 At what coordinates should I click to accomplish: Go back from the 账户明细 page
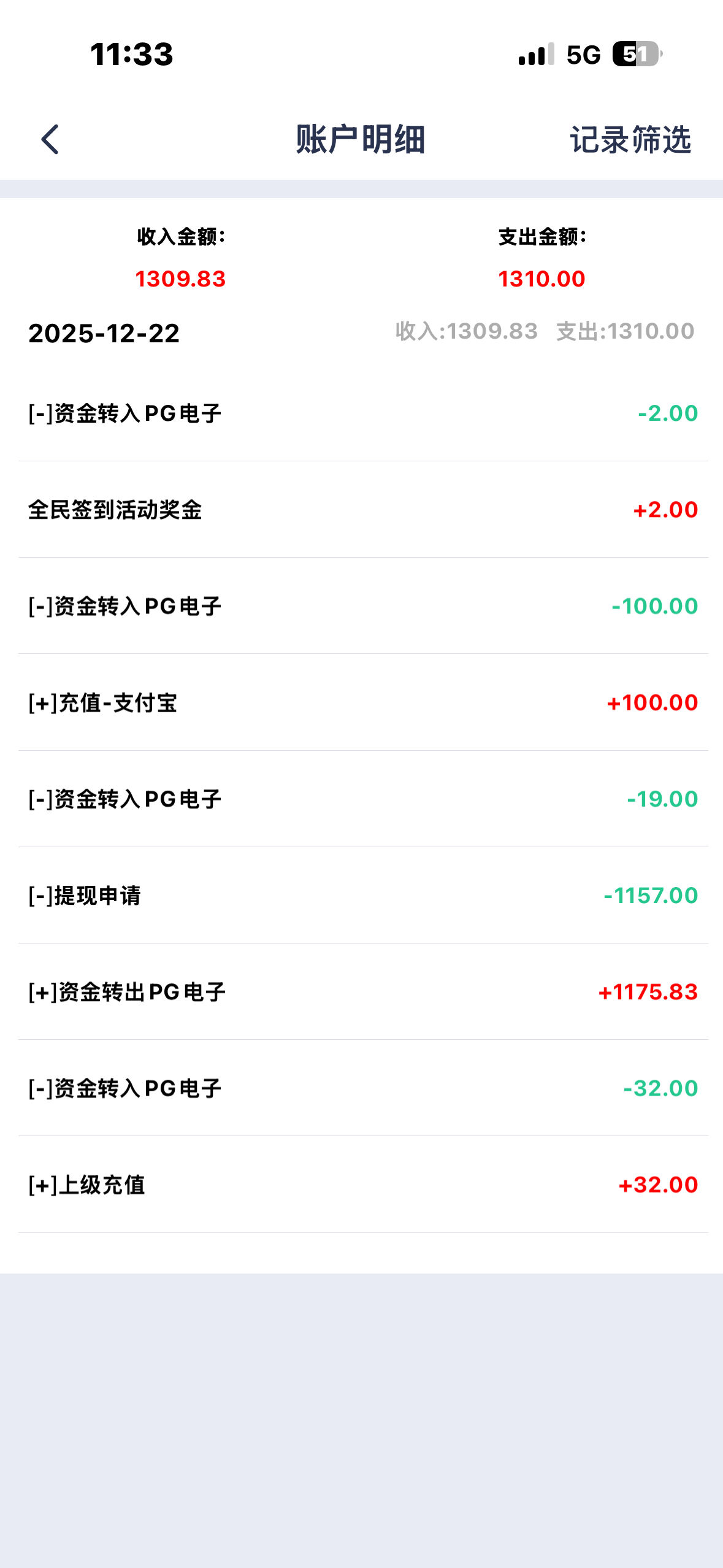coord(50,139)
